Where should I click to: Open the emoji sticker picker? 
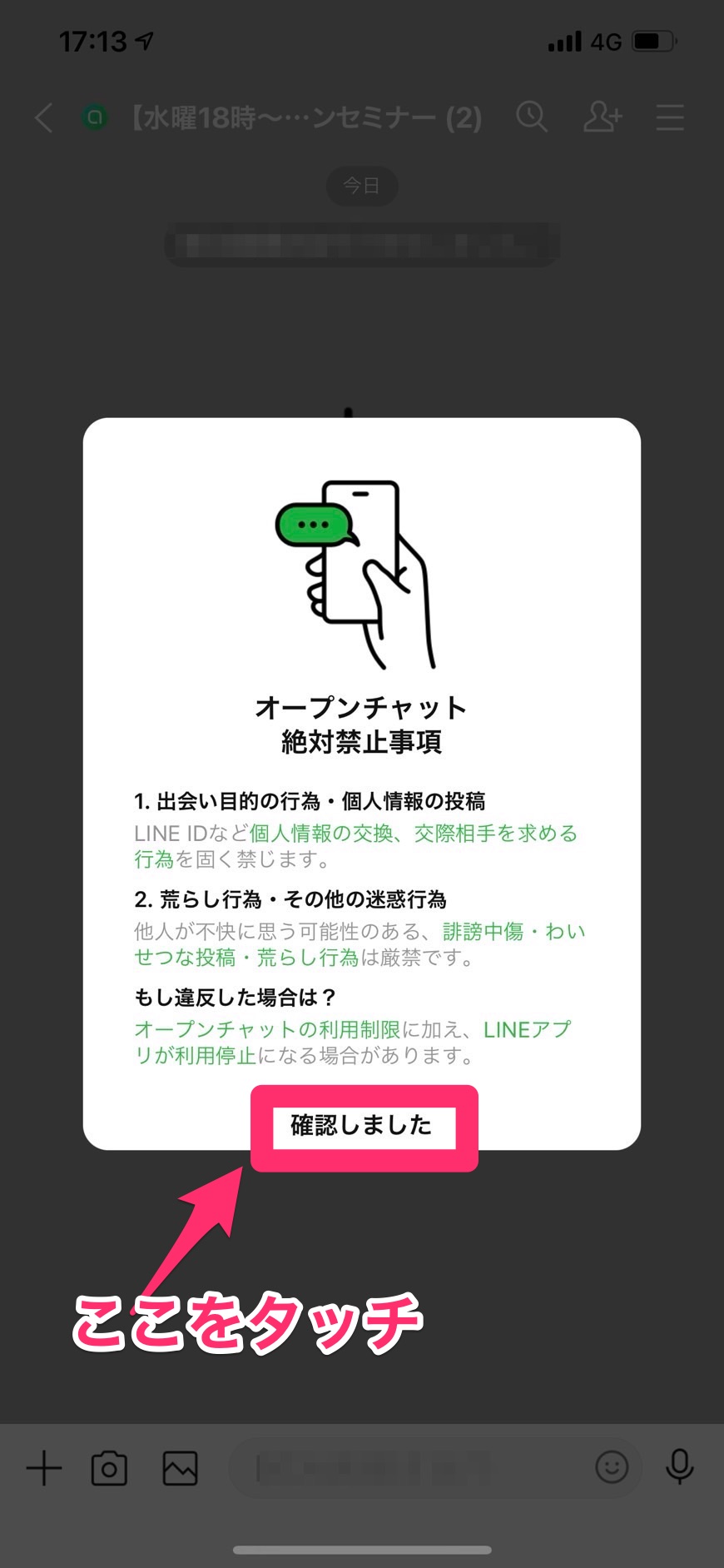(x=612, y=1466)
